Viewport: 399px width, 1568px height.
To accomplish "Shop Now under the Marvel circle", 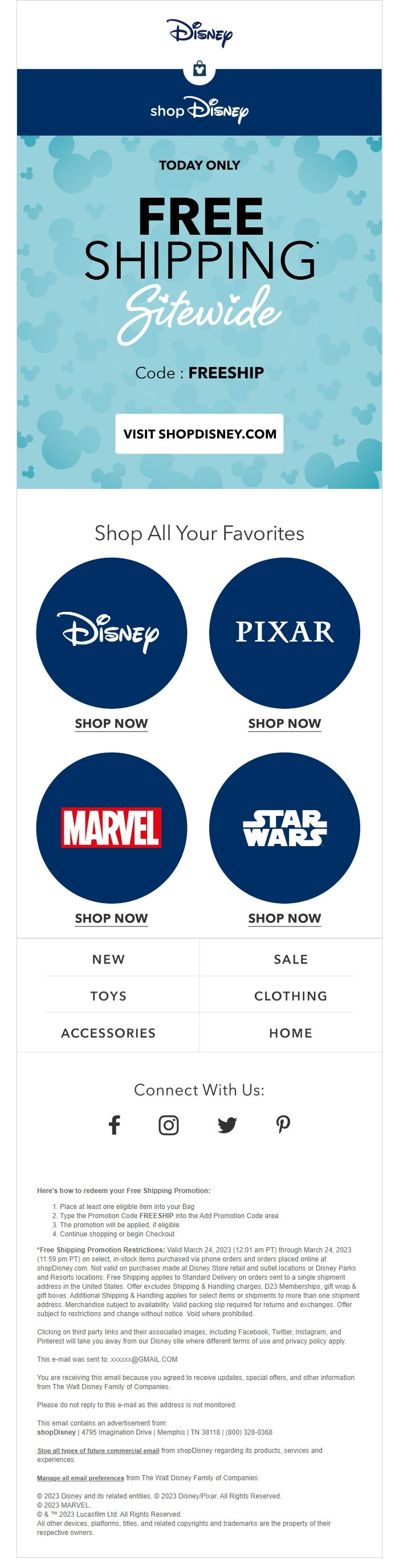I will tap(112, 918).
